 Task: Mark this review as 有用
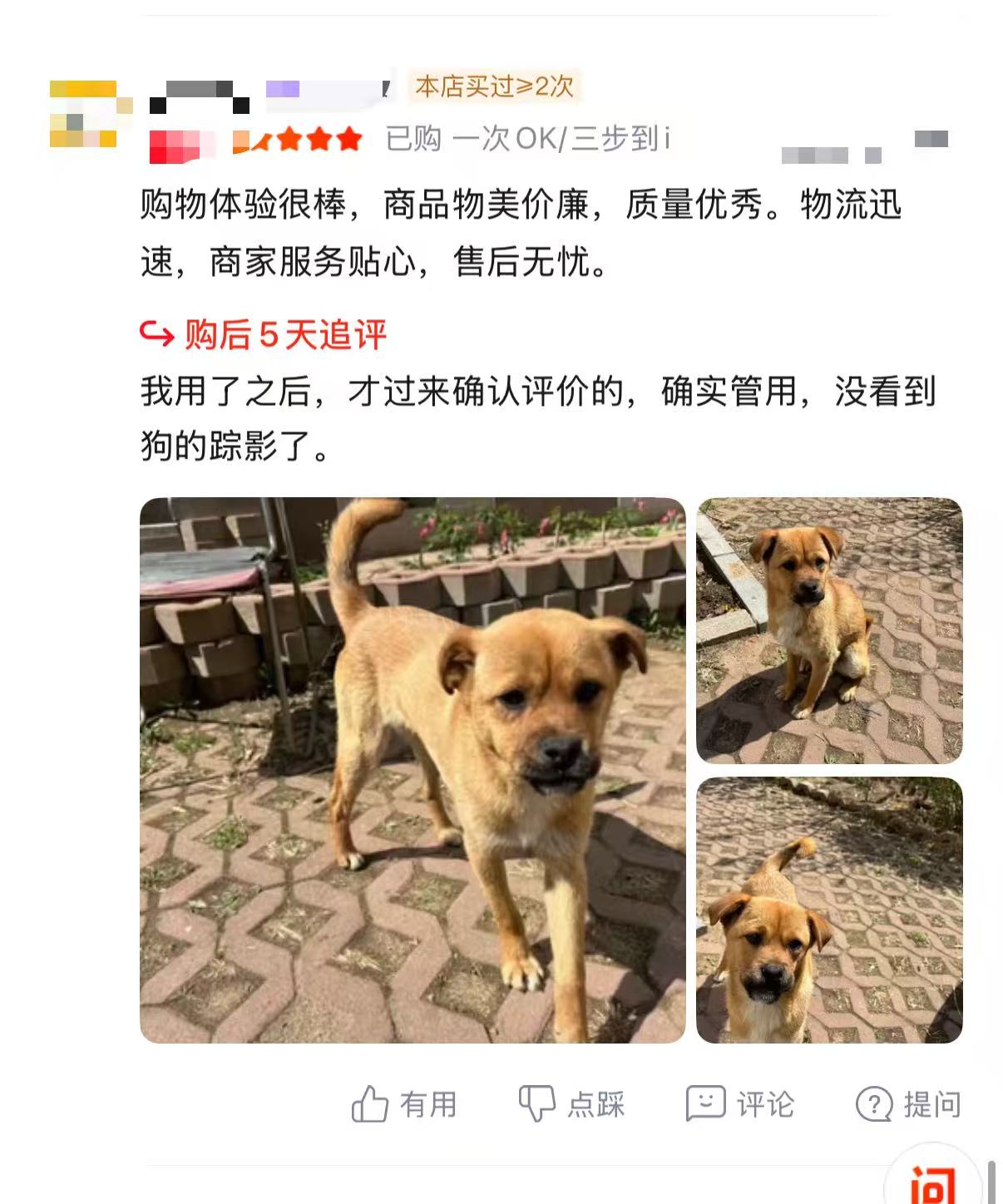coord(404,1104)
